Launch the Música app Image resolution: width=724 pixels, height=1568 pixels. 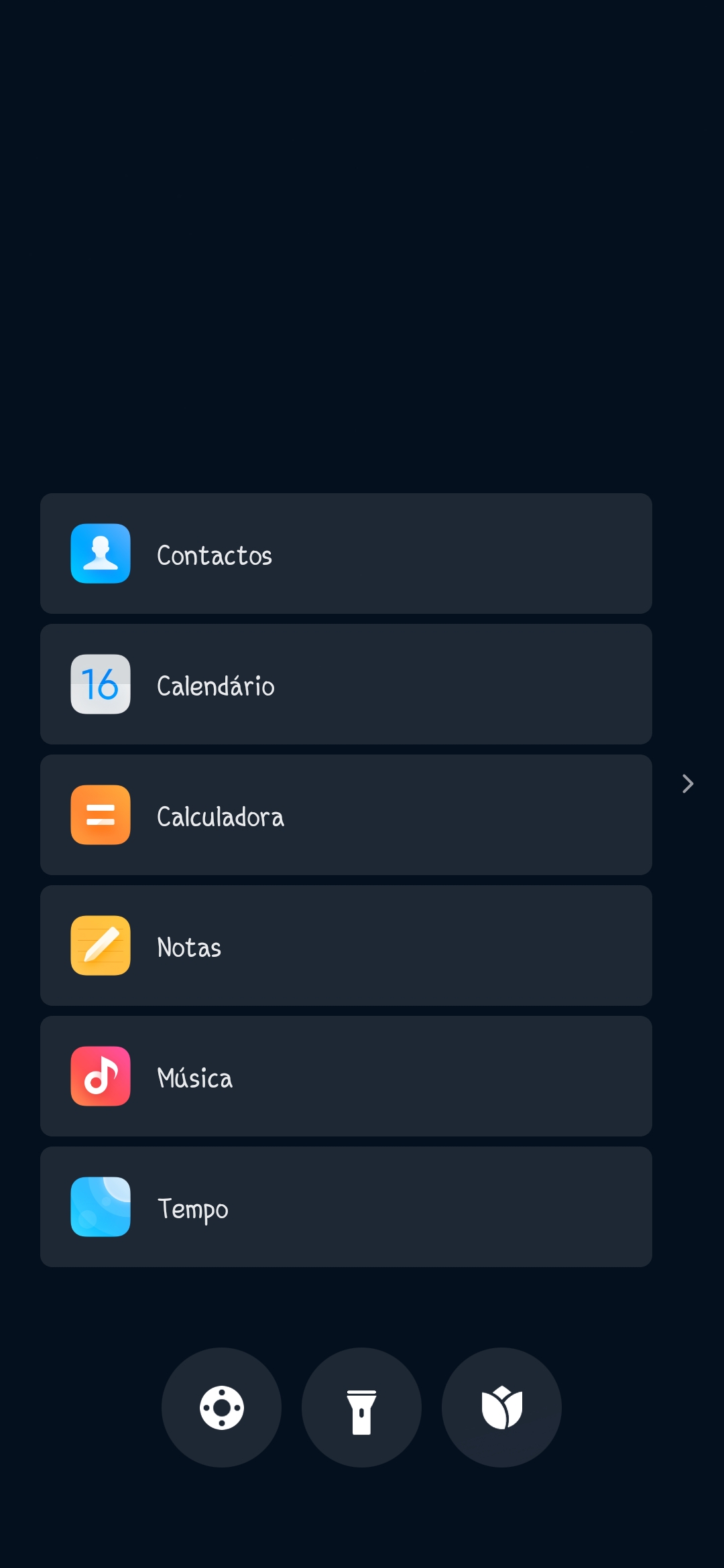coord(345,1076)
